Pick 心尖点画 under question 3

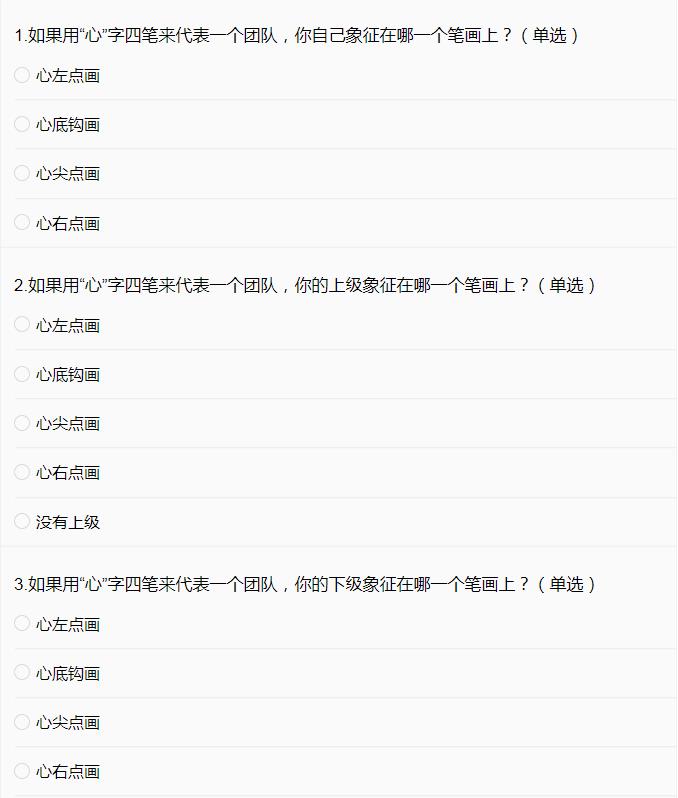point(22,722)
